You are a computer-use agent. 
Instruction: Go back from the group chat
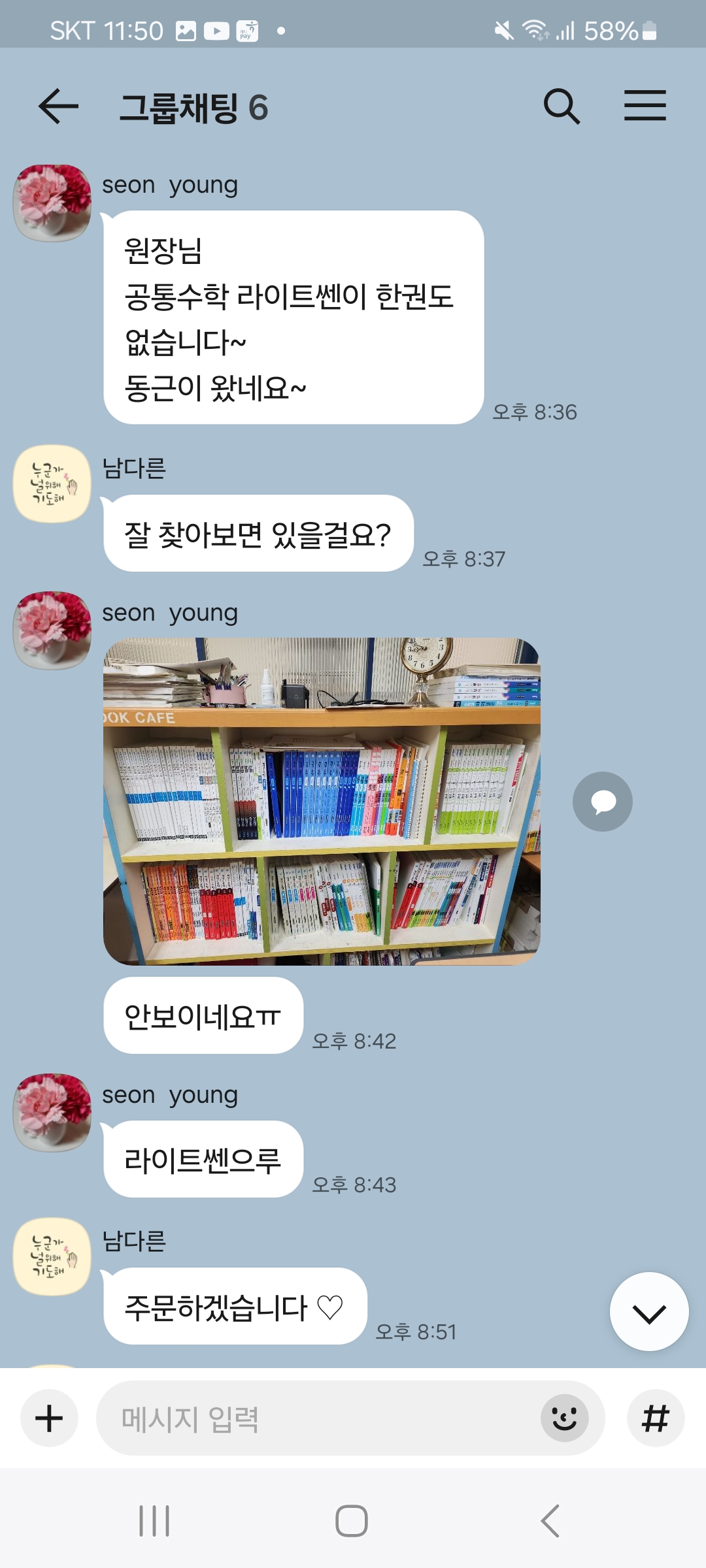click(x=58, y=106)
